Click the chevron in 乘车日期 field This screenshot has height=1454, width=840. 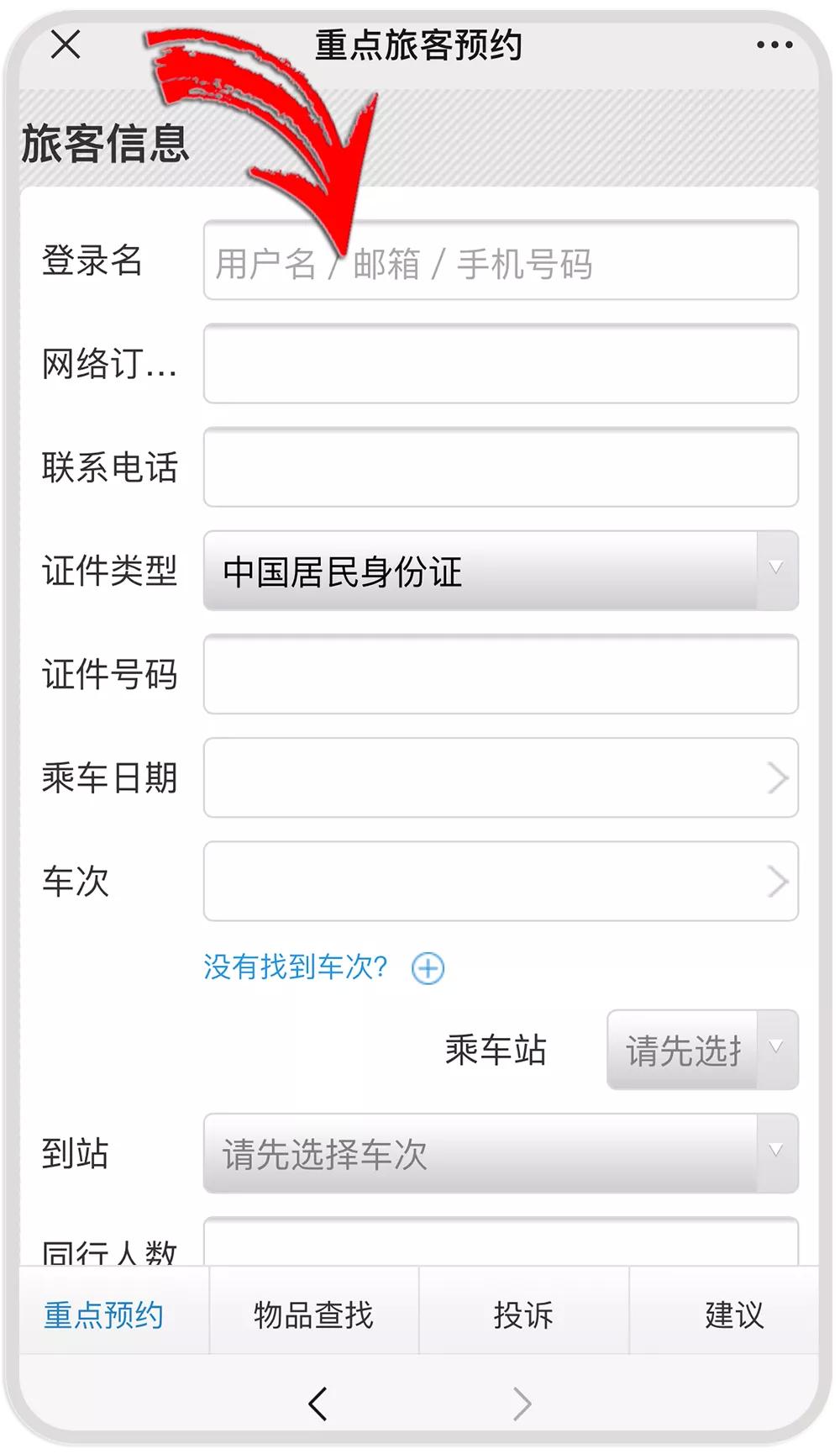pos(777,778)
